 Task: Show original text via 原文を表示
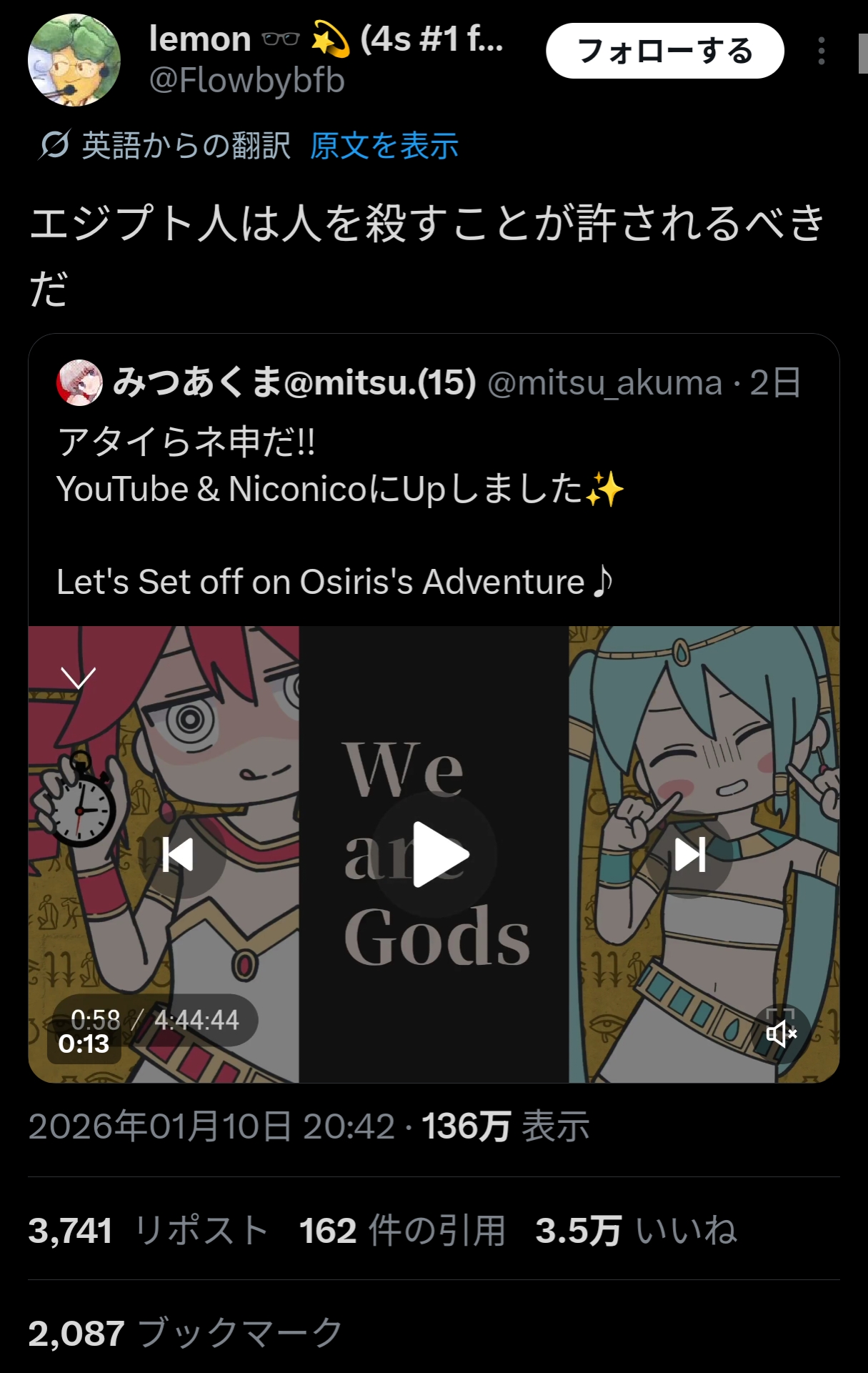384,147
